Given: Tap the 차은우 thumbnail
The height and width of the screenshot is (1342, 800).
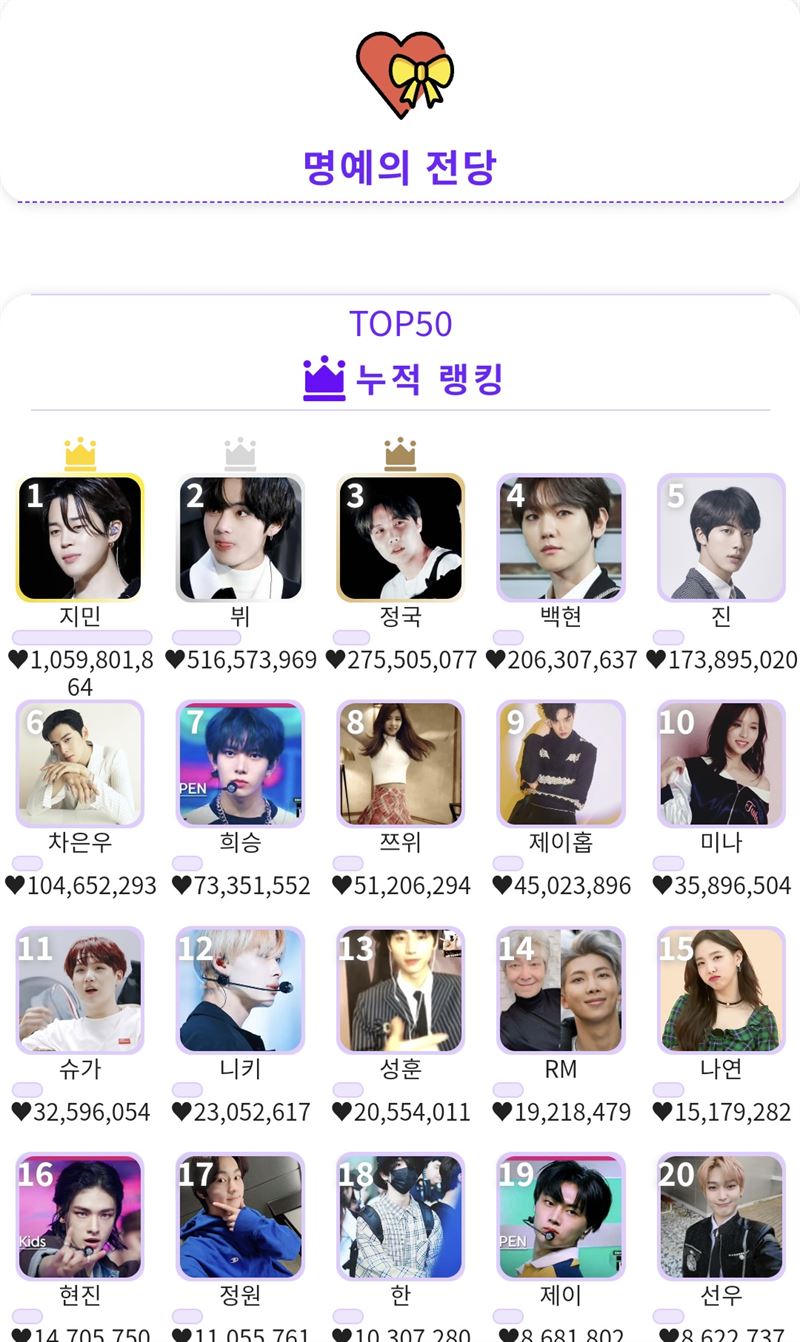Looking at the screenshot, I should click(x=80, y=764).
